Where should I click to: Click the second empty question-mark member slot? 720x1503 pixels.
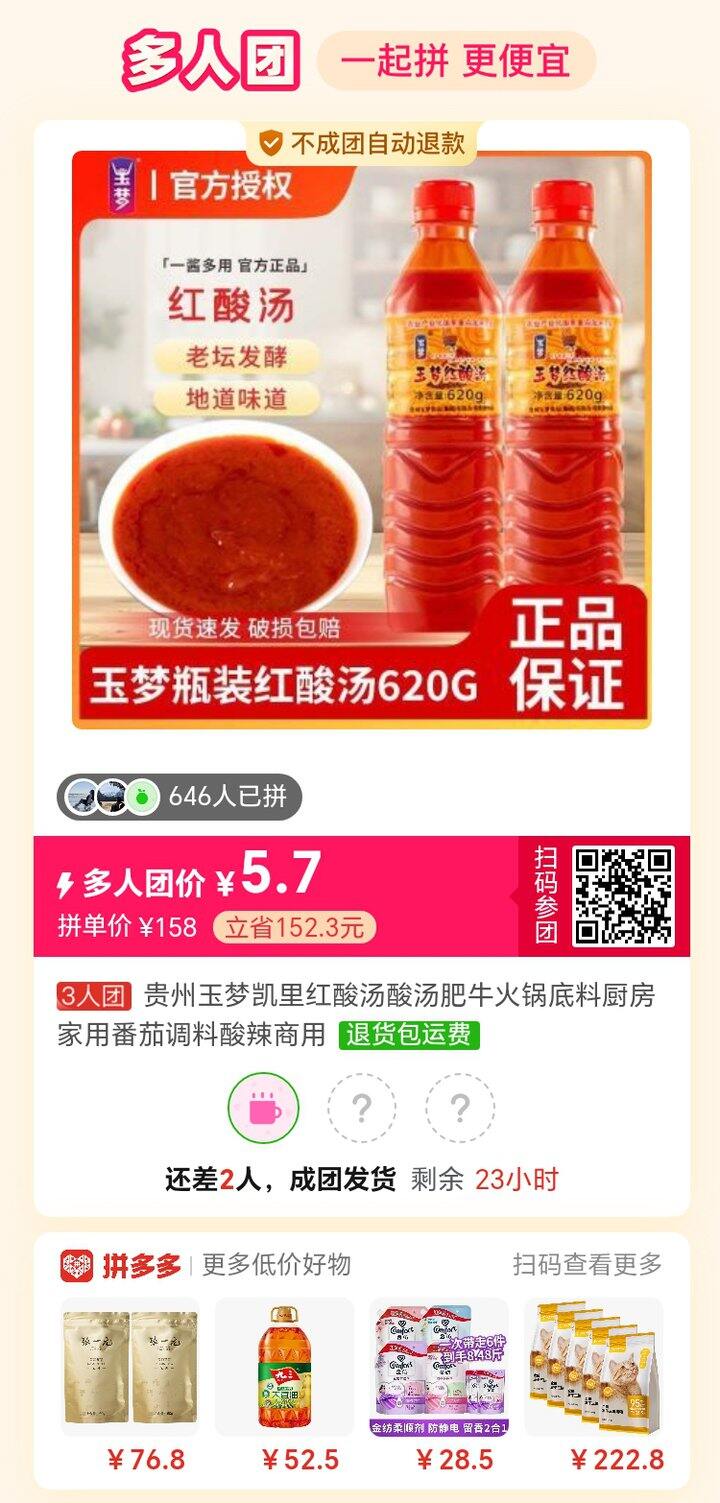point(460,1109)
